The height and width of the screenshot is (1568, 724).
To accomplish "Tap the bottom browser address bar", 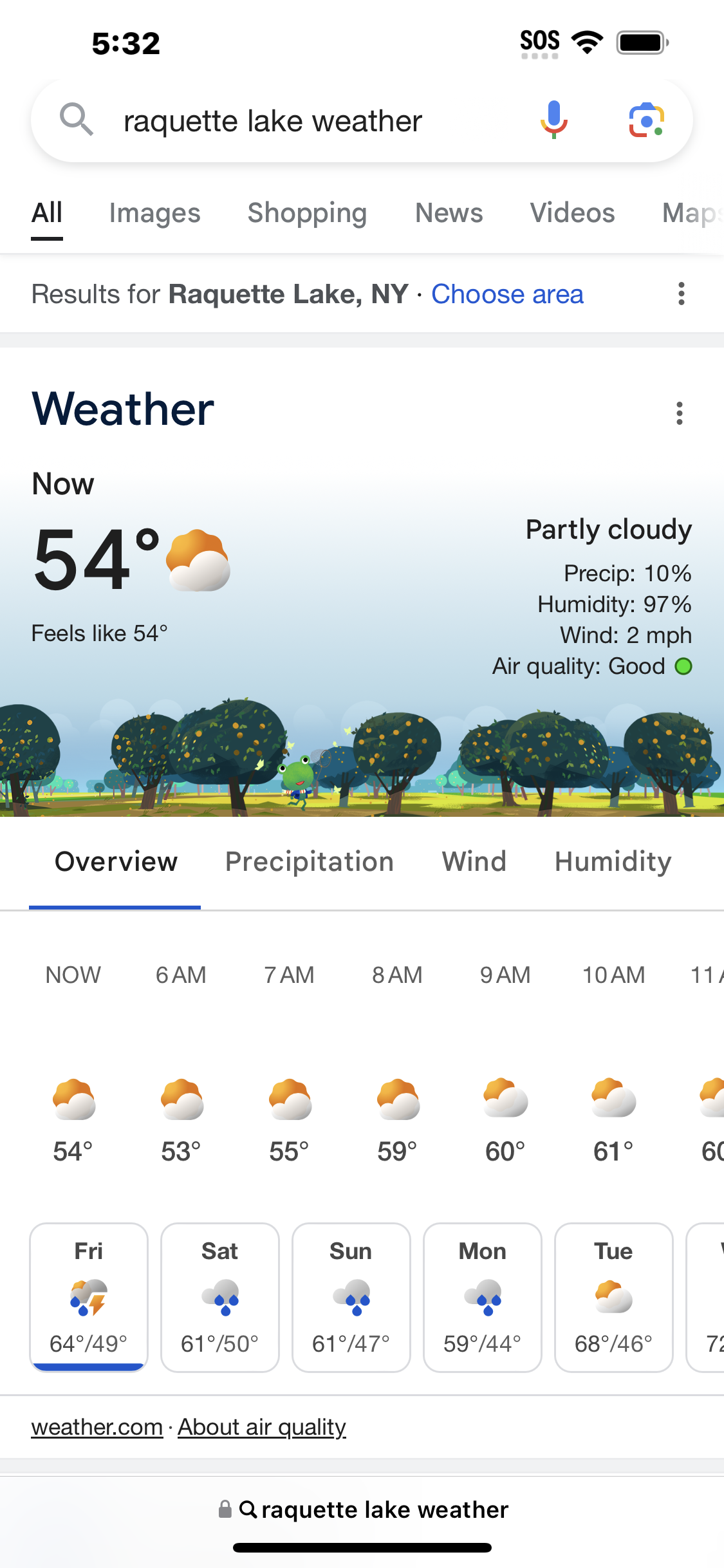I will tap(363, 1509).
